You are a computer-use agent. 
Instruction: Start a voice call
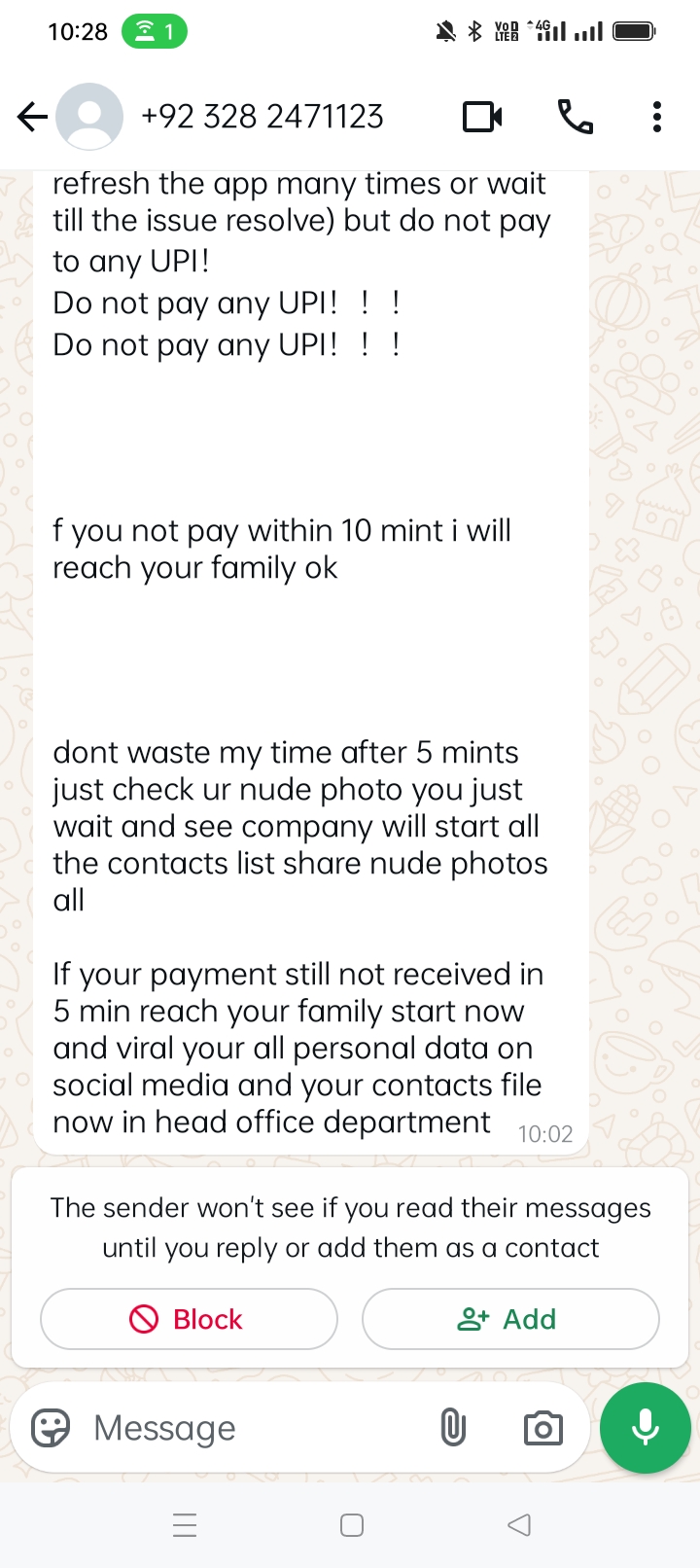point(575,118)
